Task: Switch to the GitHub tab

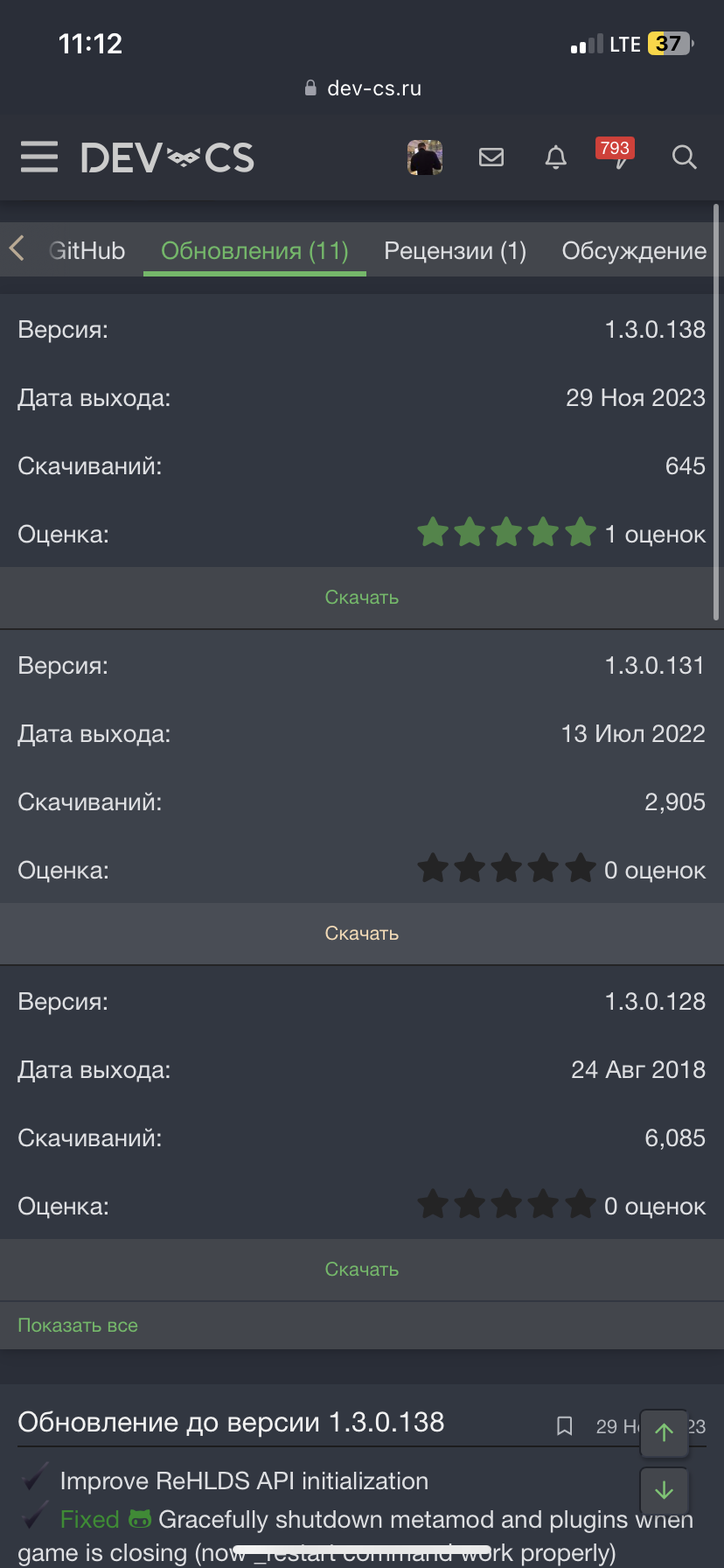Action: (87, 251)
